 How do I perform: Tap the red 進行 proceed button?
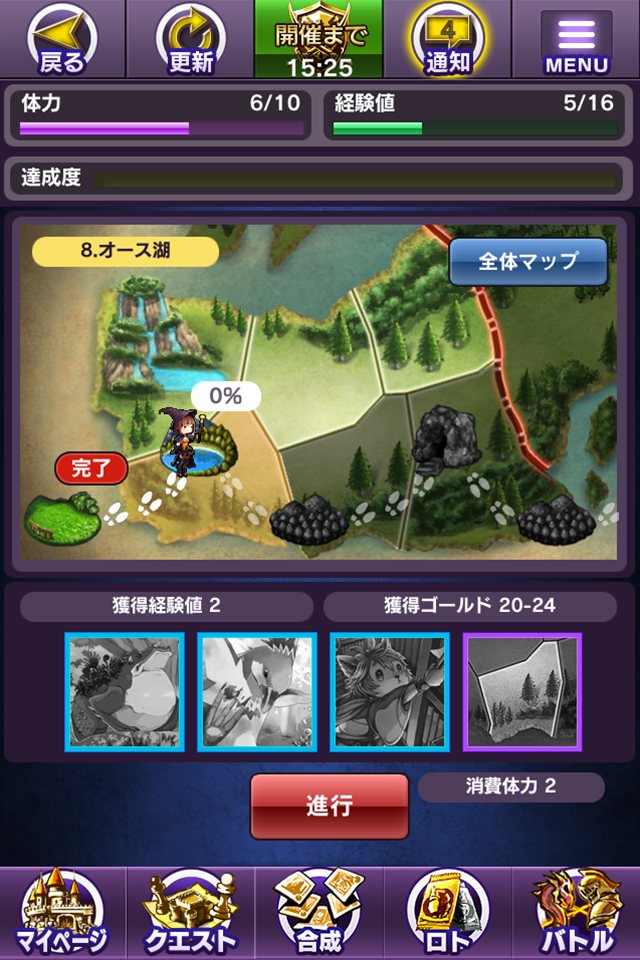click(329, 805)
